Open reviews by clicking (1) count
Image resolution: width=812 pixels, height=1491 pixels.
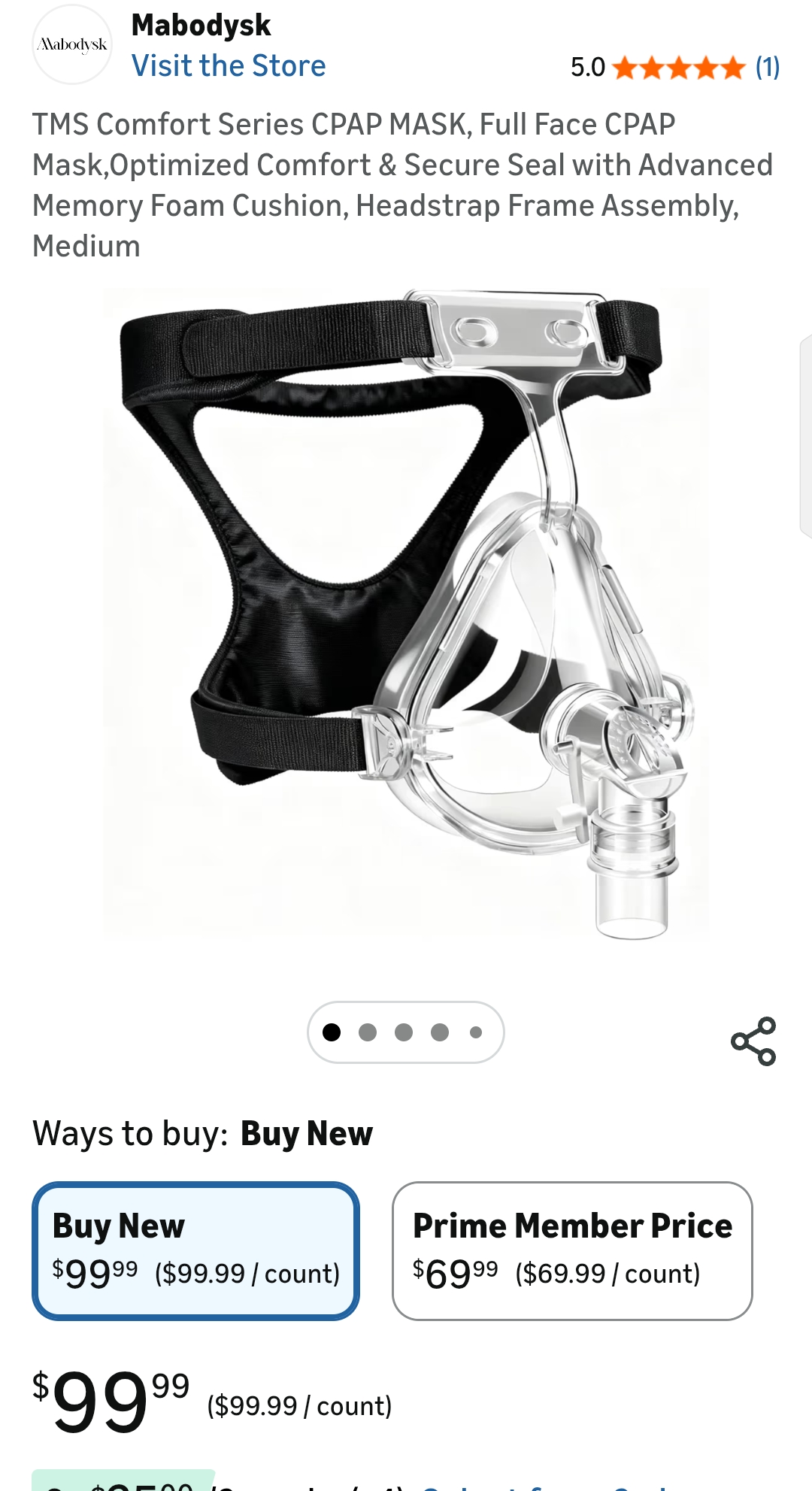[768, 68]
